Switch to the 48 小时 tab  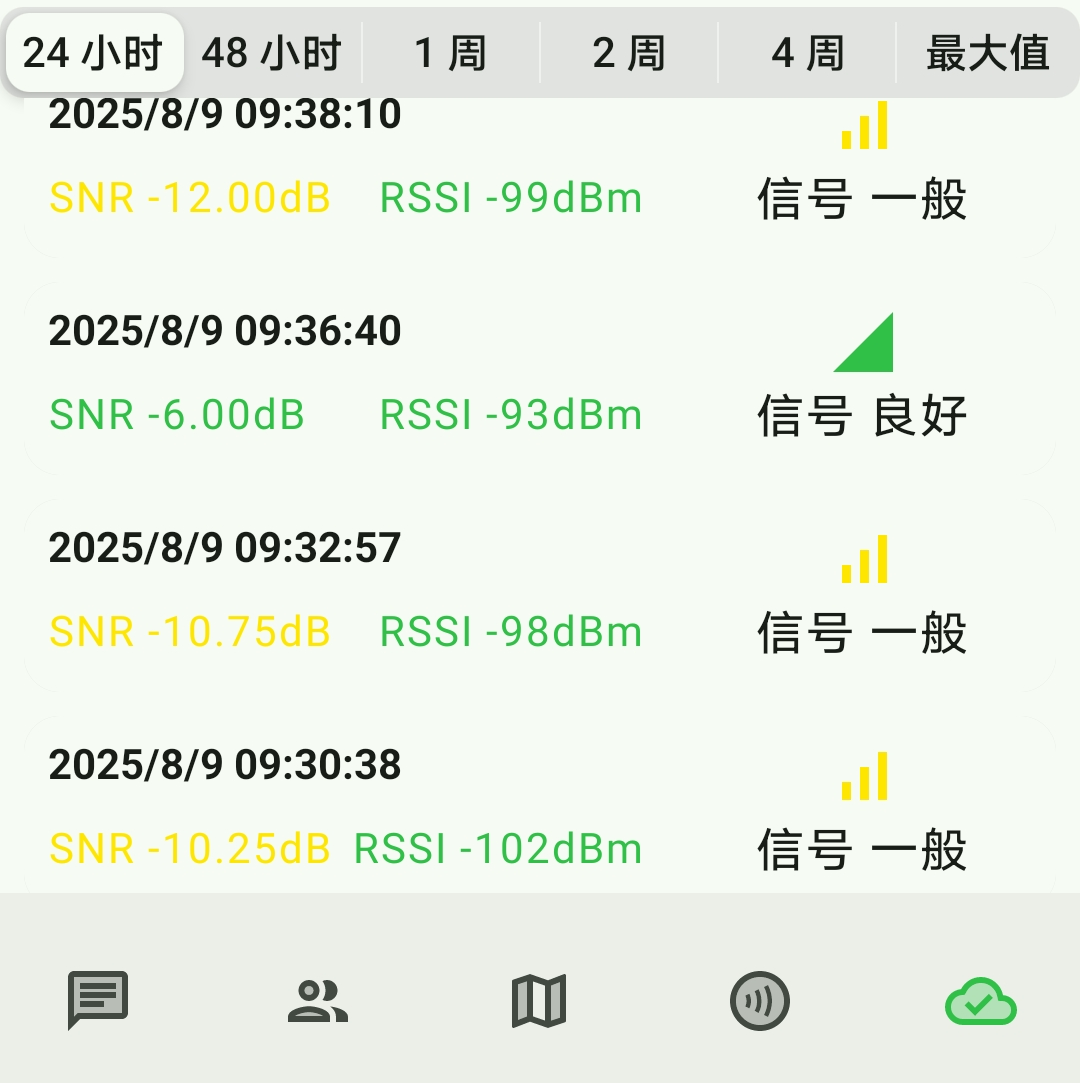(x=270, y=53)
